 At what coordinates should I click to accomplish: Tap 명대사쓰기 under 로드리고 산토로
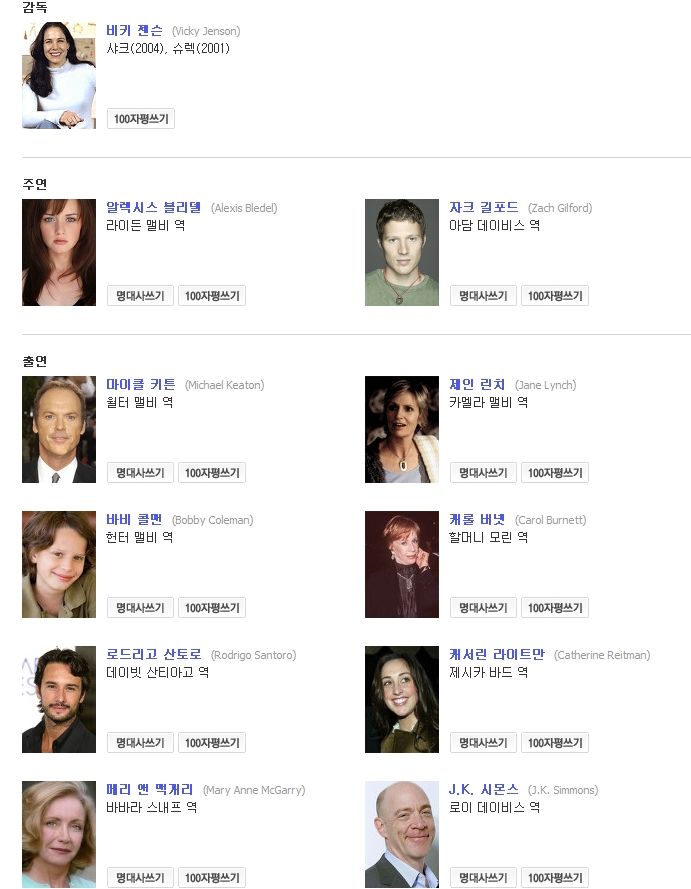(x=140, y=743)
